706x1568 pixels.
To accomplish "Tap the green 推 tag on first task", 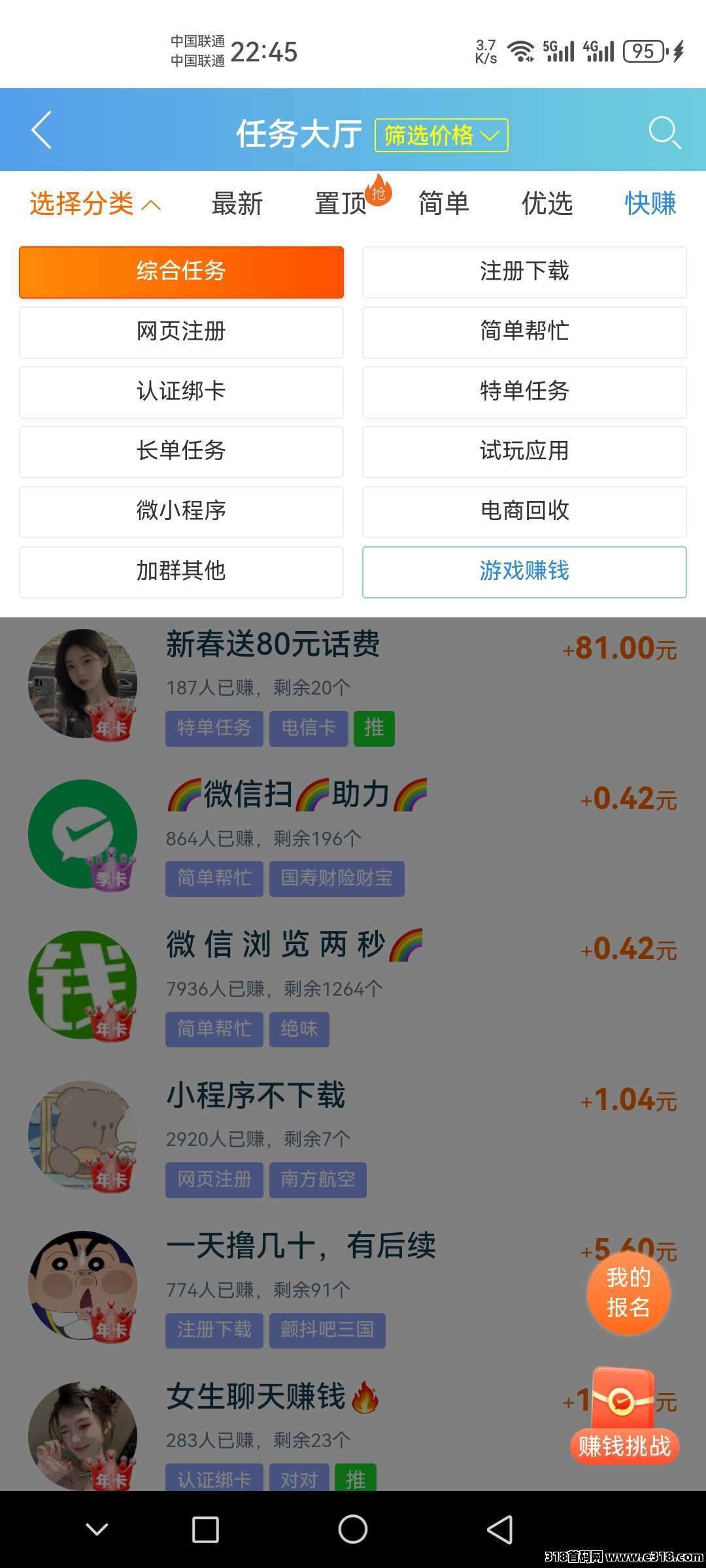I will point(374,728).
